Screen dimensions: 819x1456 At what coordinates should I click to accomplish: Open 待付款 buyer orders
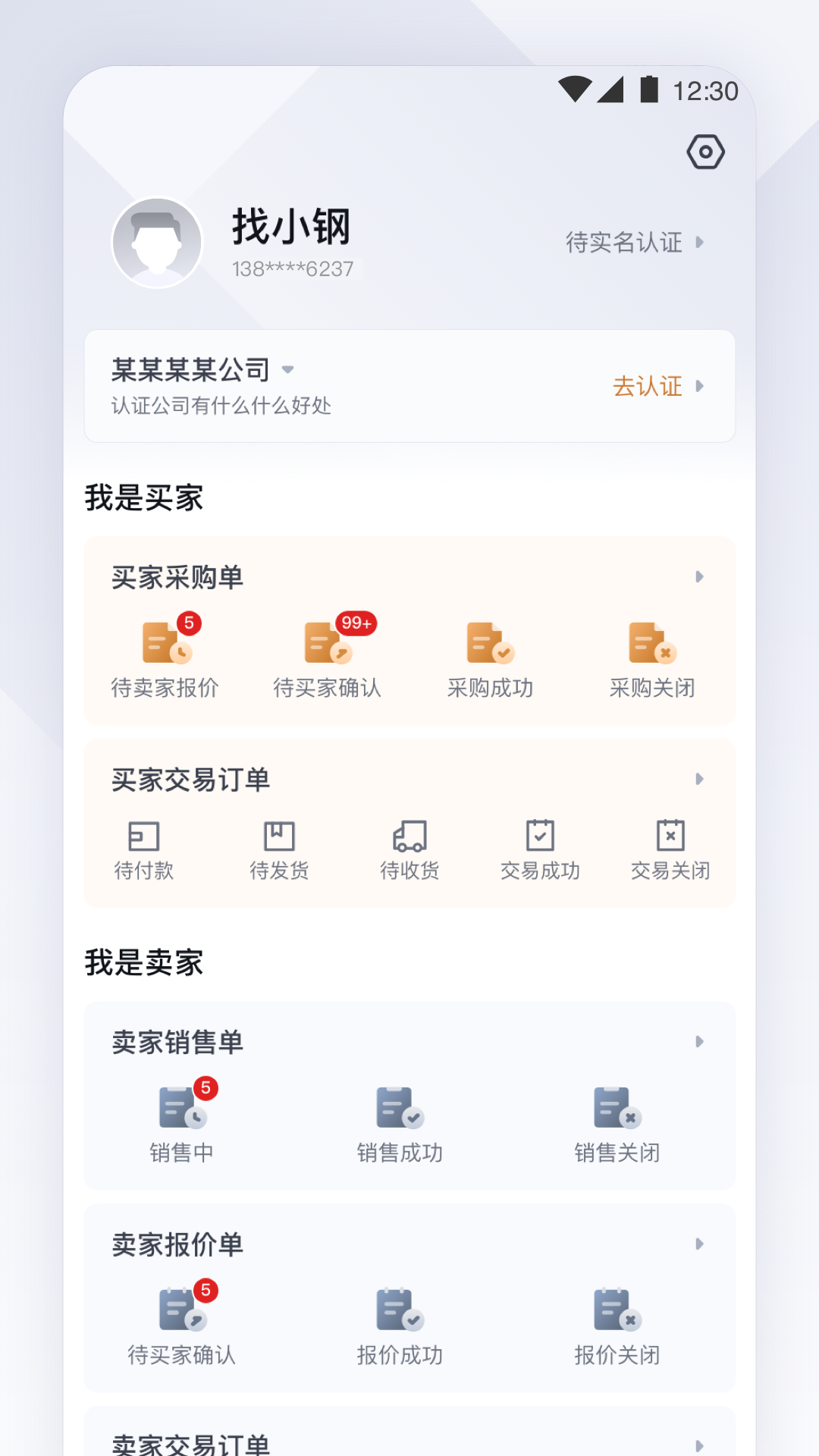[144, 849]
